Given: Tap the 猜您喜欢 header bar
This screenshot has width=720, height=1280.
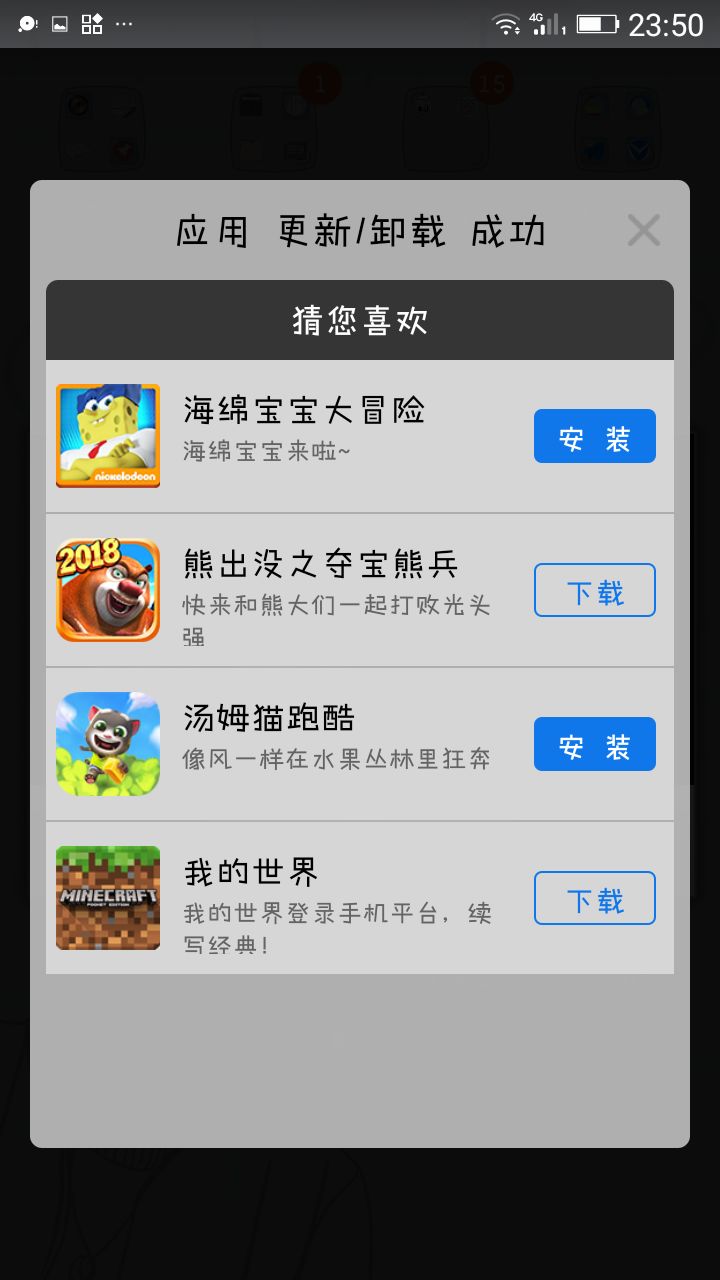Looking at the screenshot, I should (x=360, y=320).
